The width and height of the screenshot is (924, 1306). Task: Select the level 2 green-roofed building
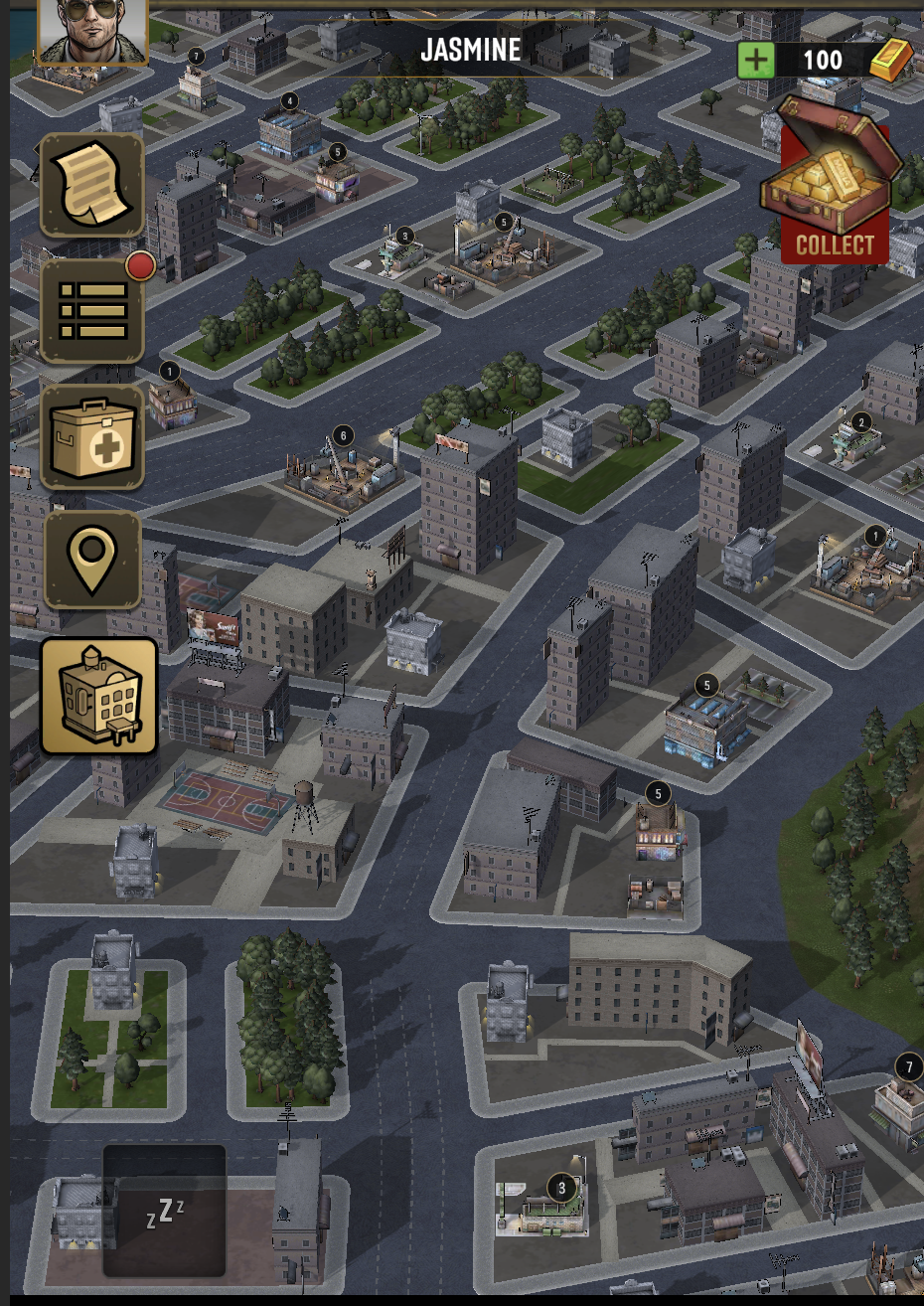(854, 443)
